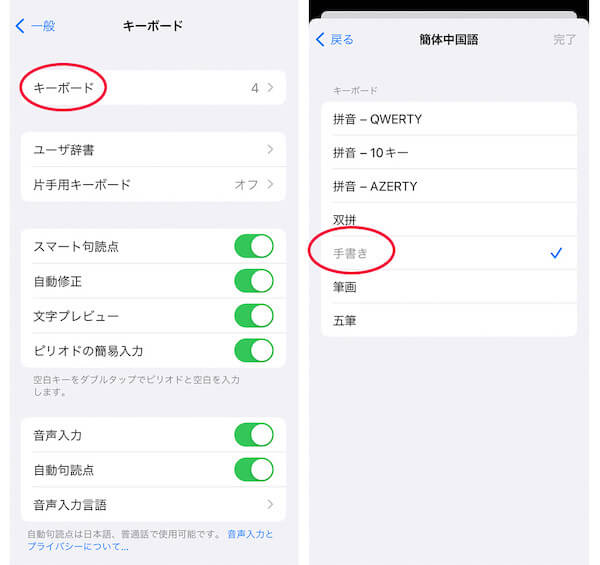Disable 自動修正 switch

pos(253,281)
